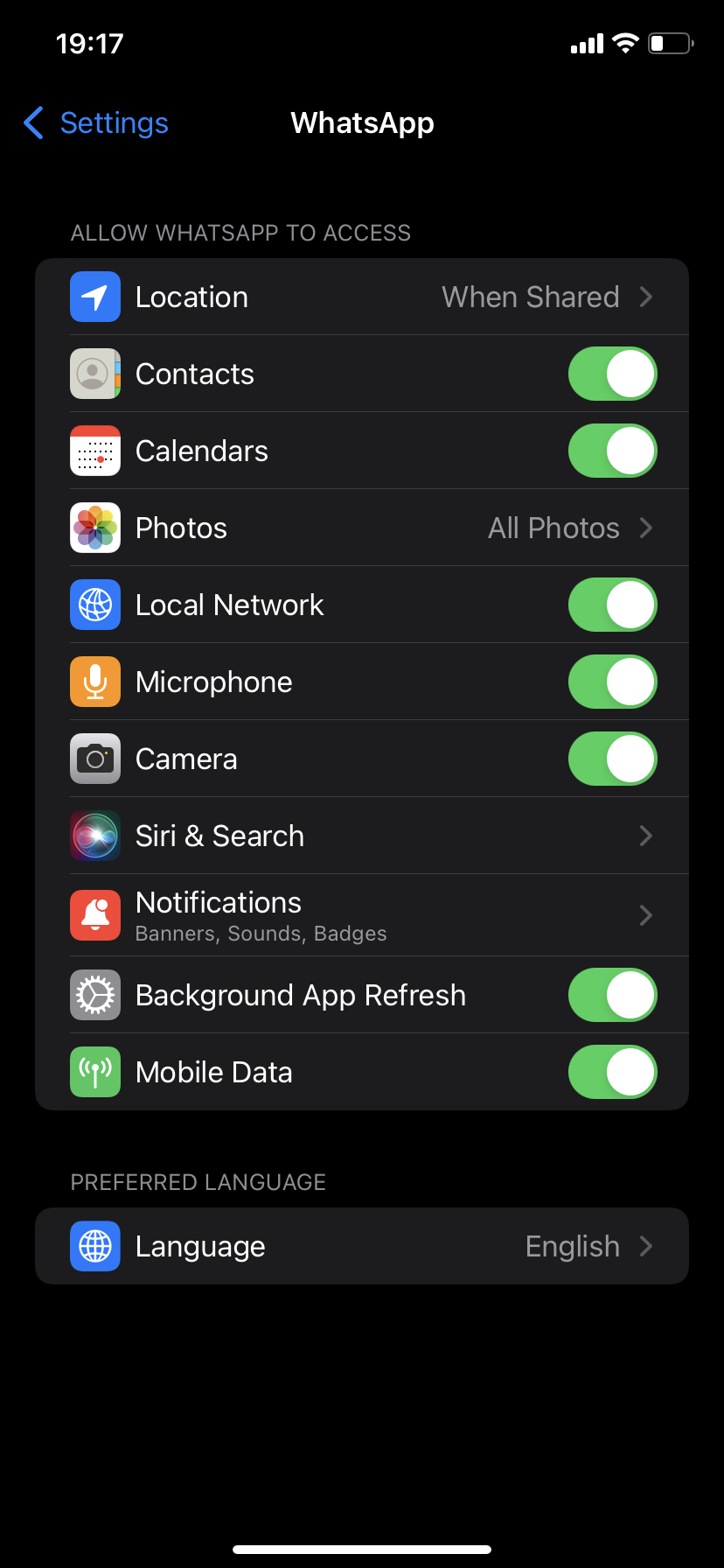724x1568 pixels.
Task: Expand the Photos access options
Action: (362, 528)
